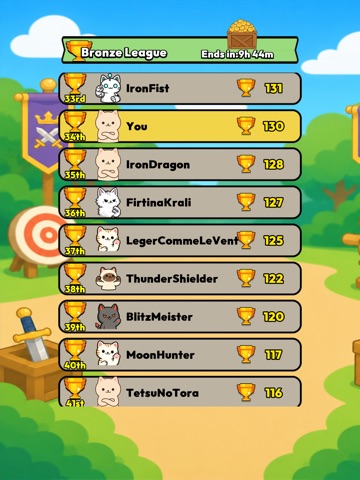Open the coin crate reward chest
This screenshot has height=480, width=360.
click(x=242, y=34)
